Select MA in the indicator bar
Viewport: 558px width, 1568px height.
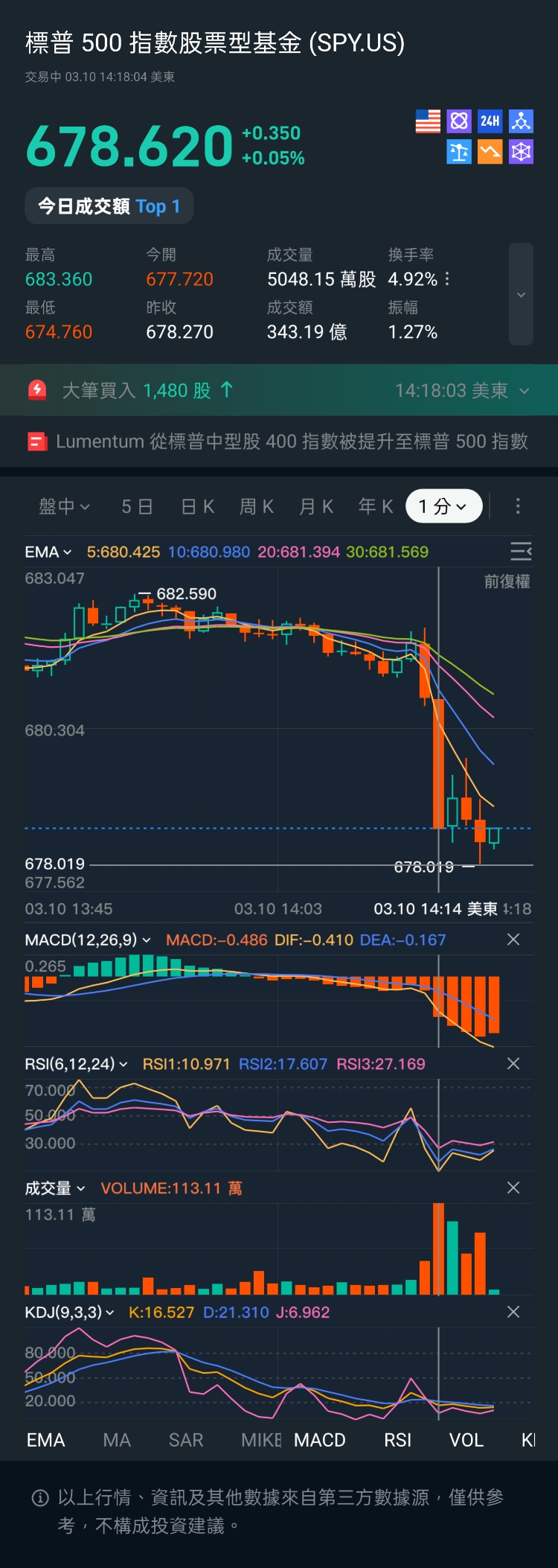tap(117, 1440)
